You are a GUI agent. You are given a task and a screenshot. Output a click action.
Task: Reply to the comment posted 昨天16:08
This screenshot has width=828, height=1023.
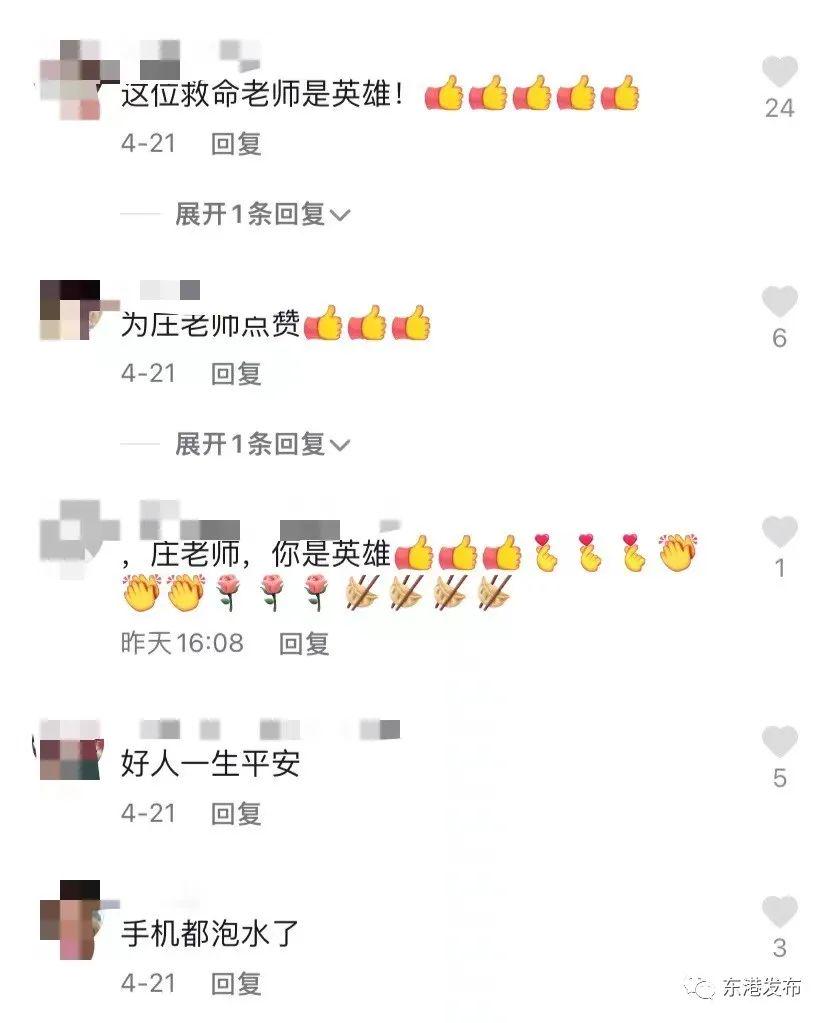click(304, 643)
